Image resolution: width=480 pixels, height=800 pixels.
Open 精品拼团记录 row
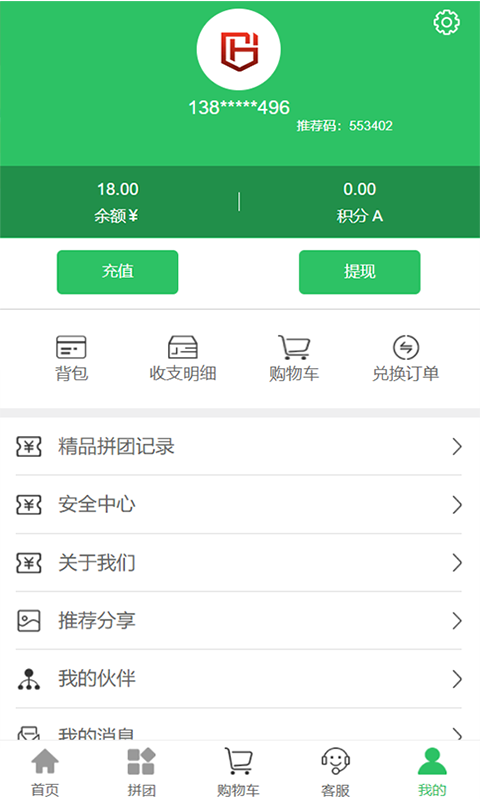[x=240, y=446]
